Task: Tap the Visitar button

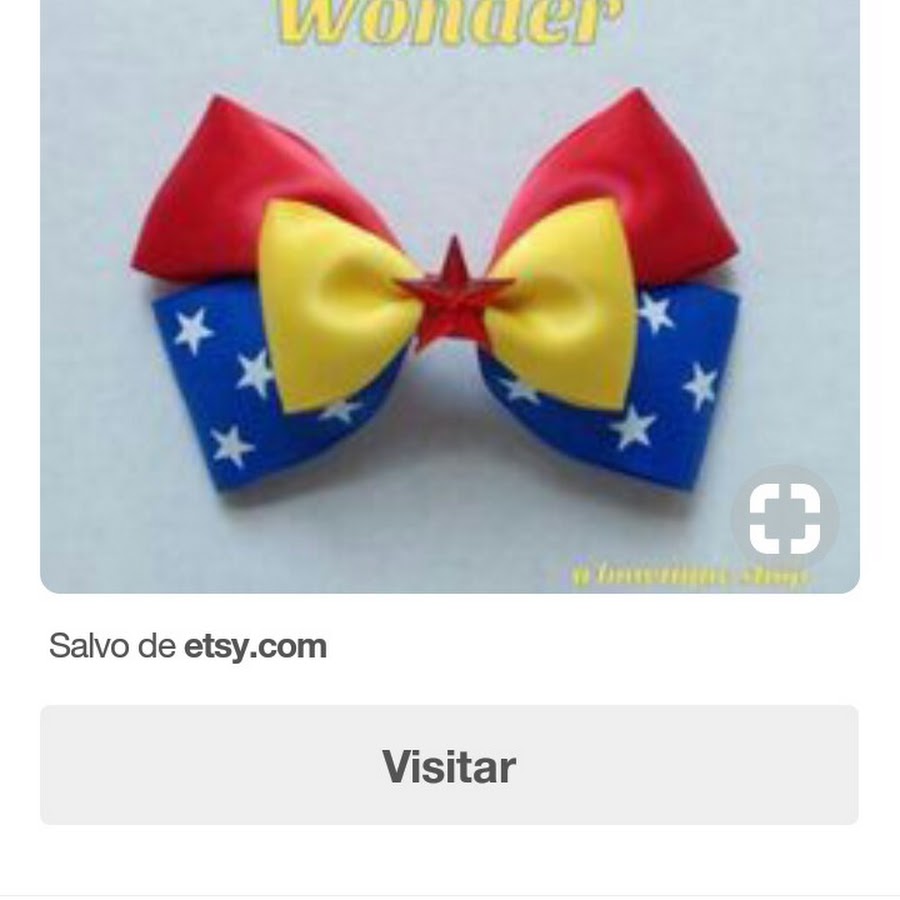Action: [x=449, y=766]
